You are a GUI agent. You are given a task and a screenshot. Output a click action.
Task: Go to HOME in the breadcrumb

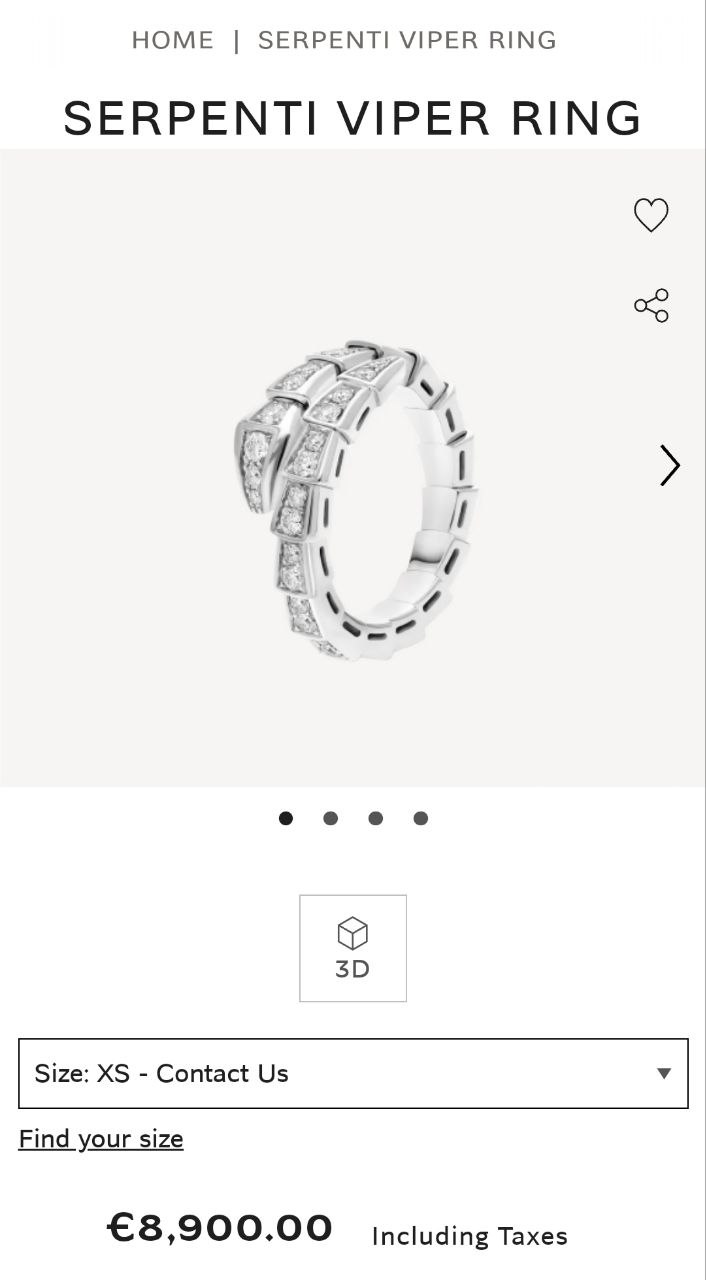[173, 40]
